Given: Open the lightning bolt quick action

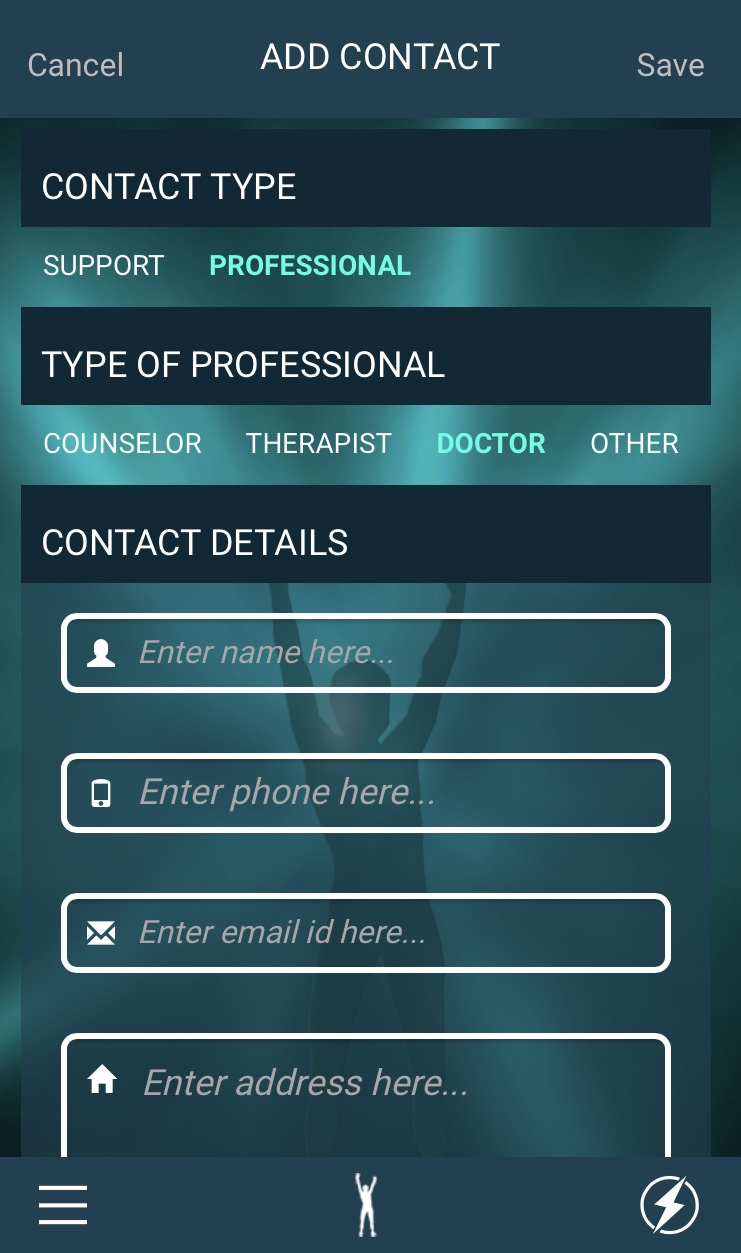Looking at the screenshot, I should 670,1205.
